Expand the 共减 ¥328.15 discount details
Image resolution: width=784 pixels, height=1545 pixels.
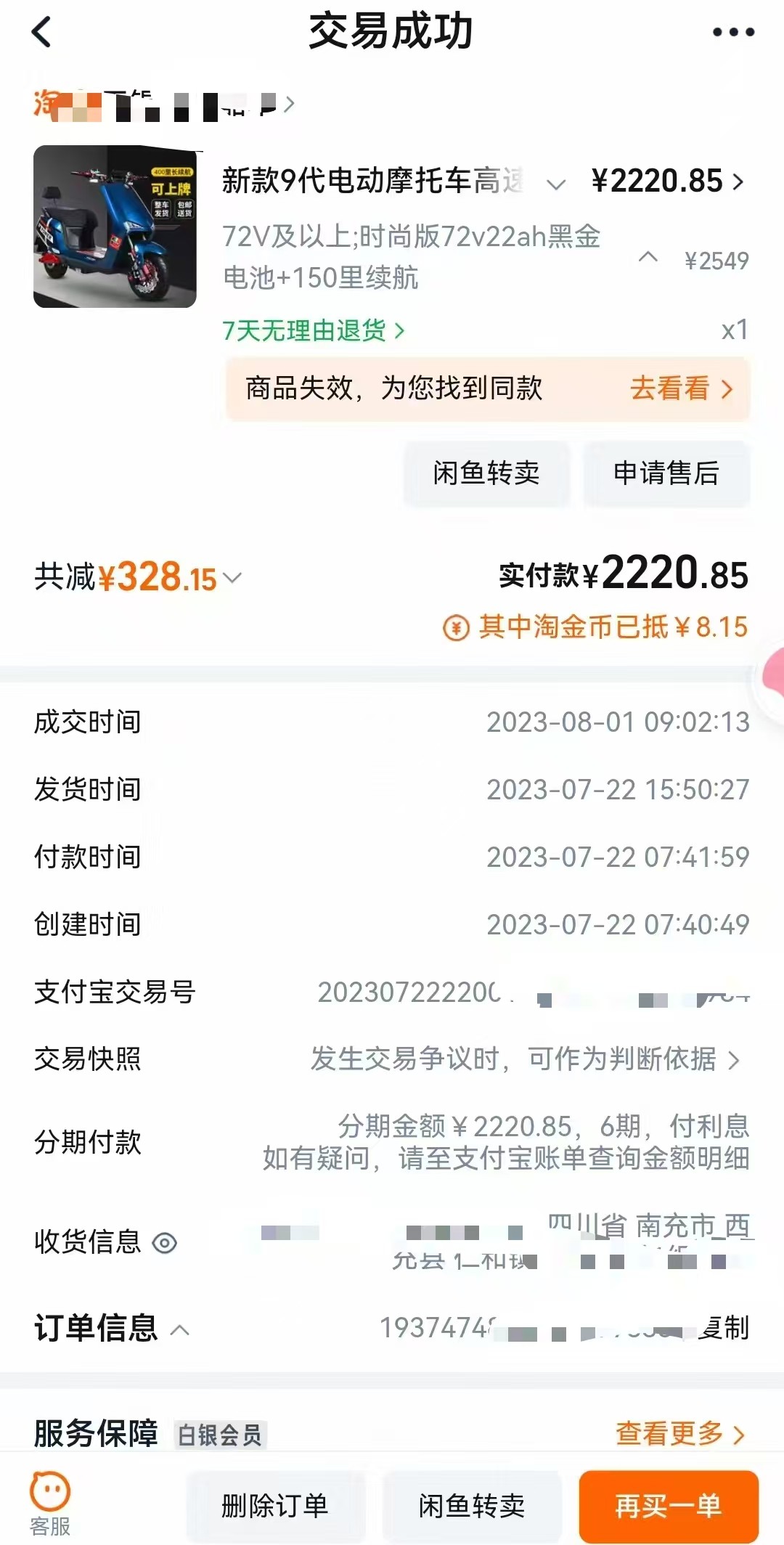232,578
